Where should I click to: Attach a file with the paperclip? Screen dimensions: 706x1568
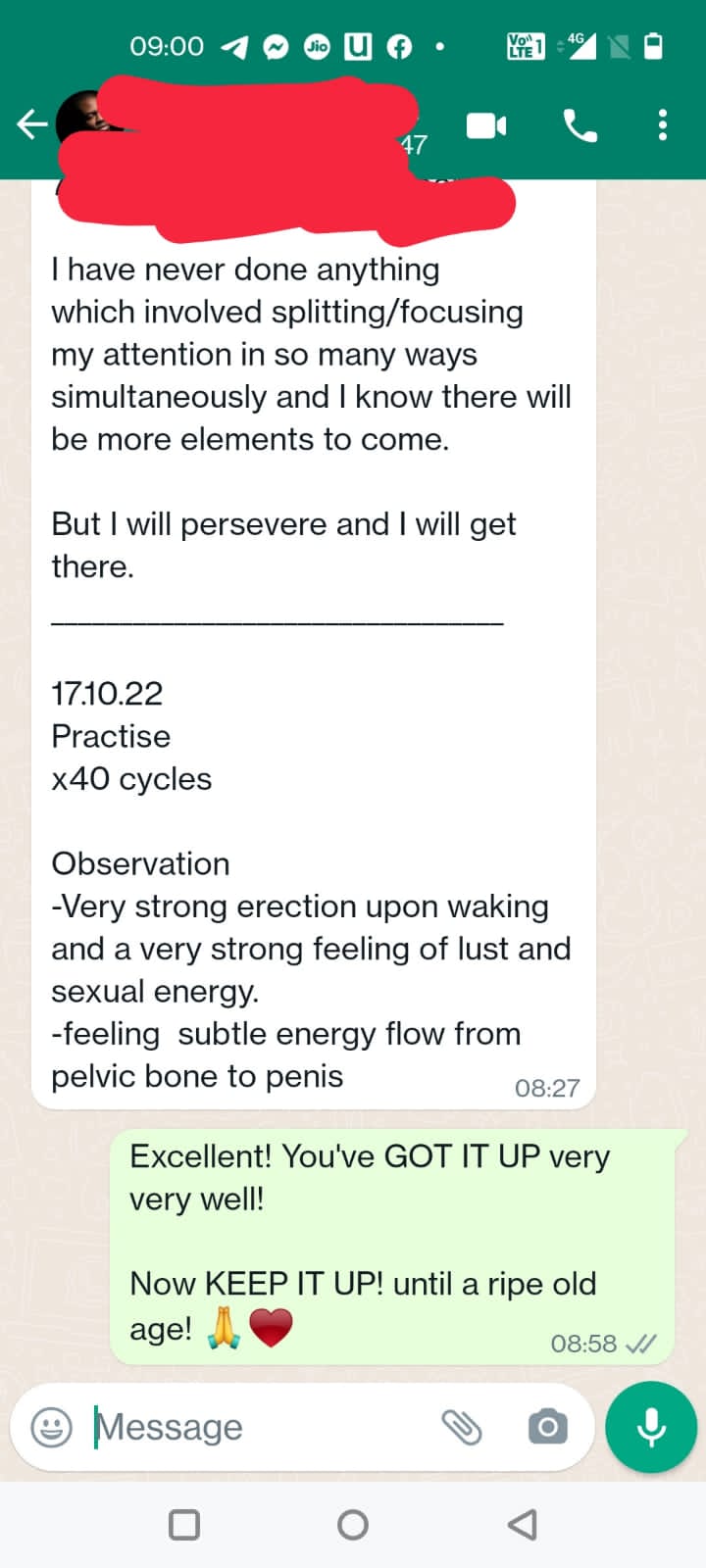[x=461, y=1427]
